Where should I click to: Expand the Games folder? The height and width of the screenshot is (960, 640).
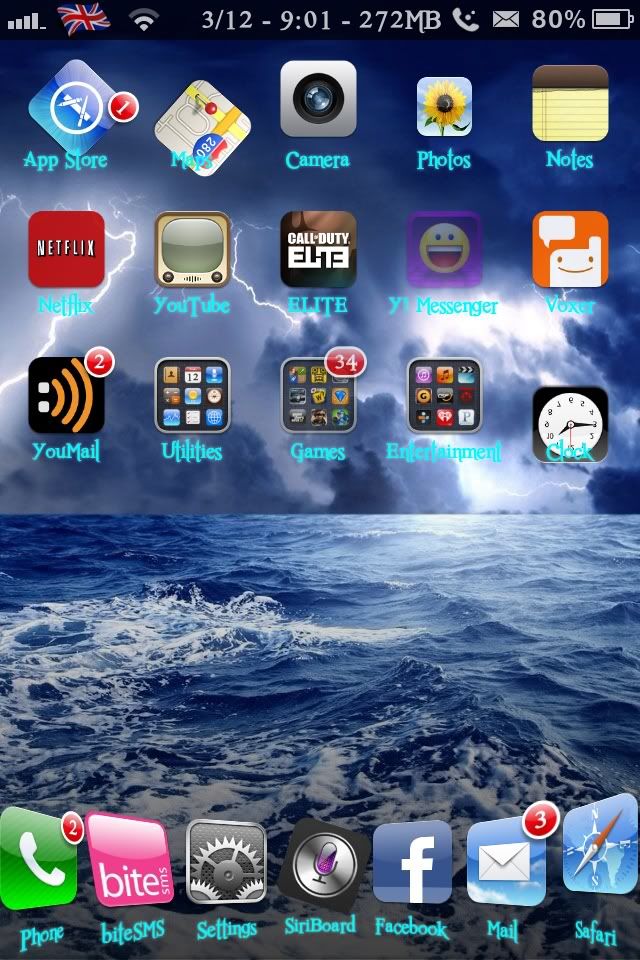318,395
